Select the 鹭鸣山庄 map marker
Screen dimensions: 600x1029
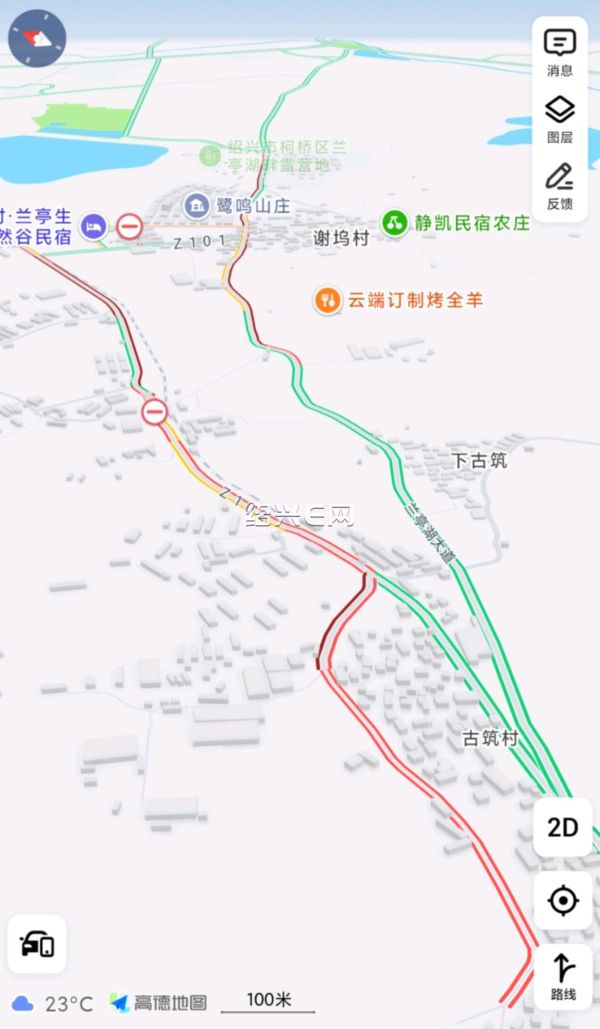click(197, 206)
